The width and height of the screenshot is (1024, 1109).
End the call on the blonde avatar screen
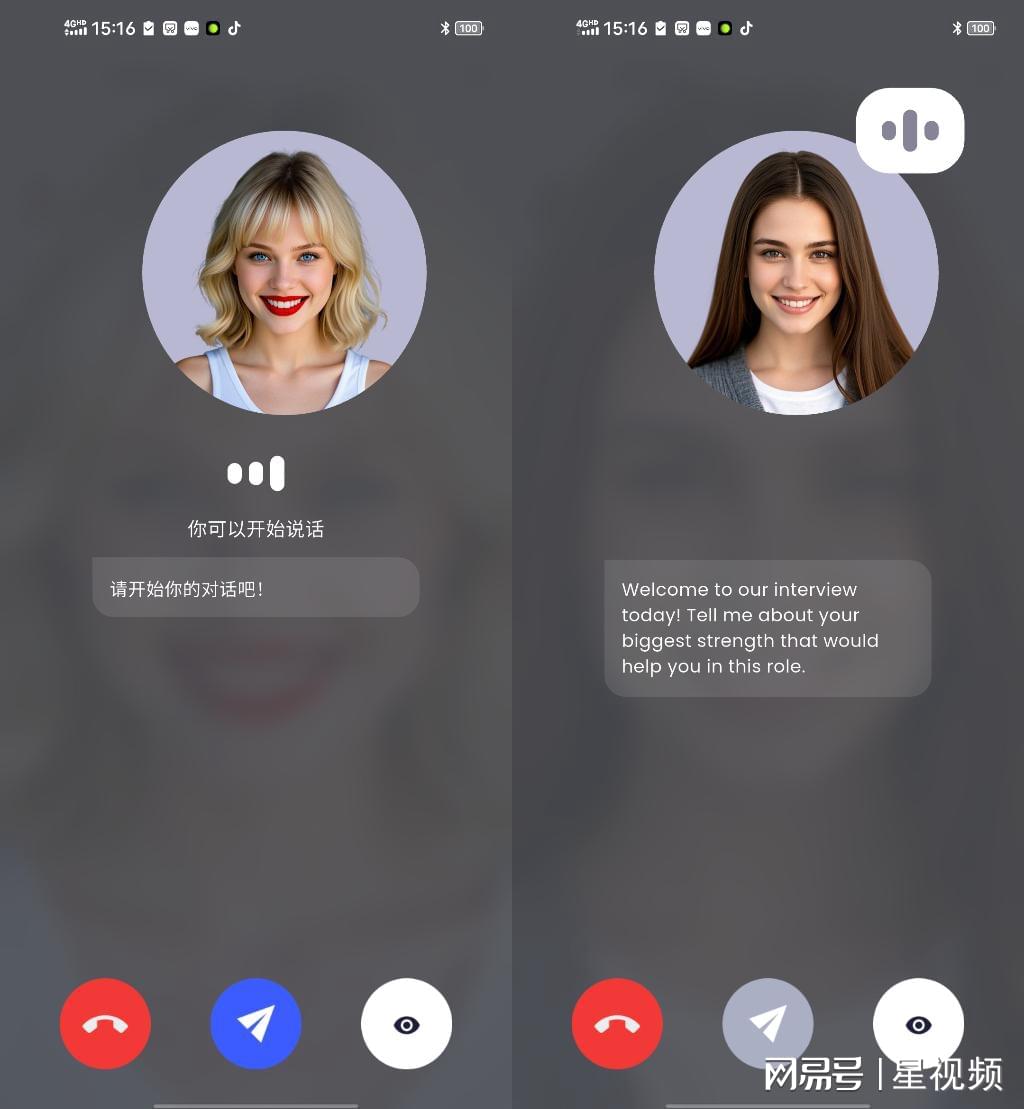coord(105,1024)
